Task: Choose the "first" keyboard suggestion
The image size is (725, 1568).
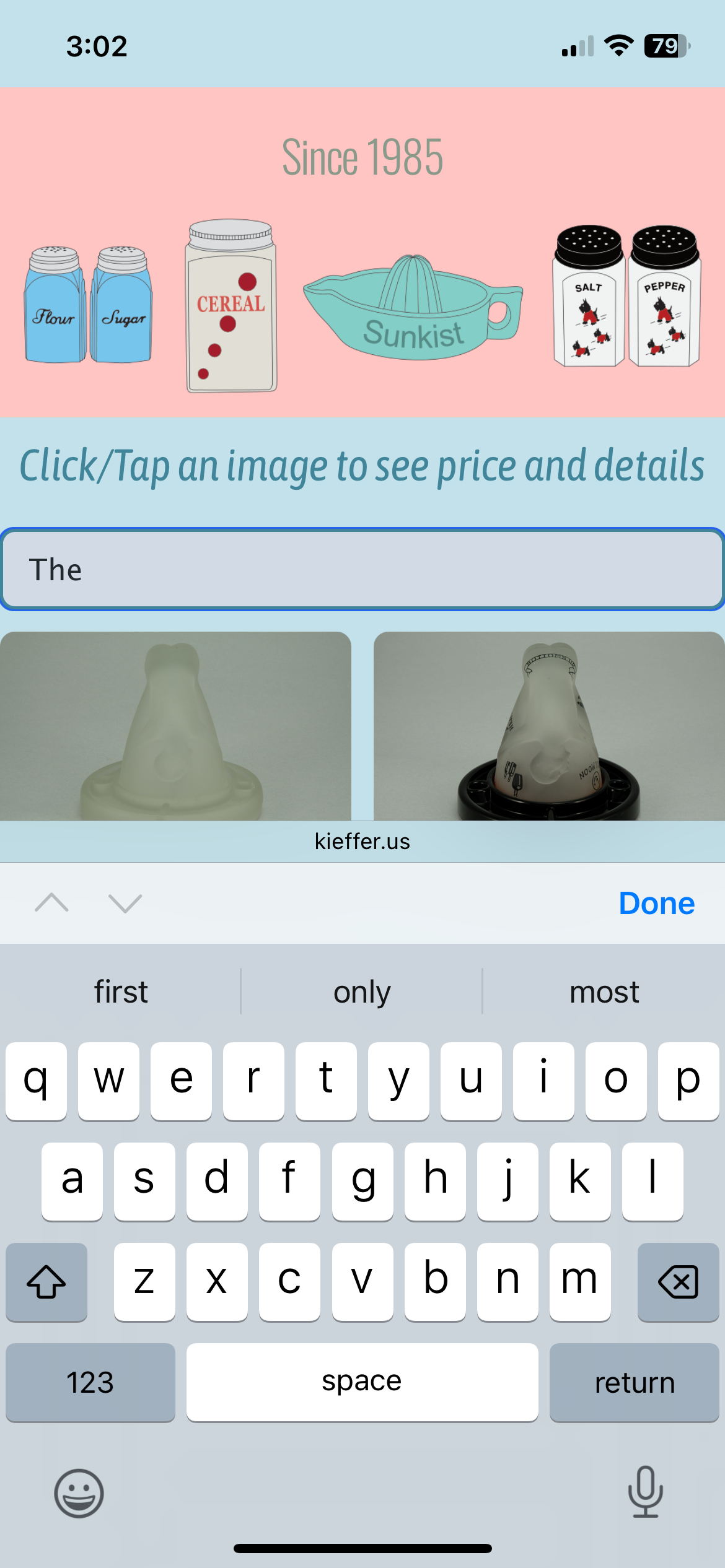Action: (x=121, y=991)
